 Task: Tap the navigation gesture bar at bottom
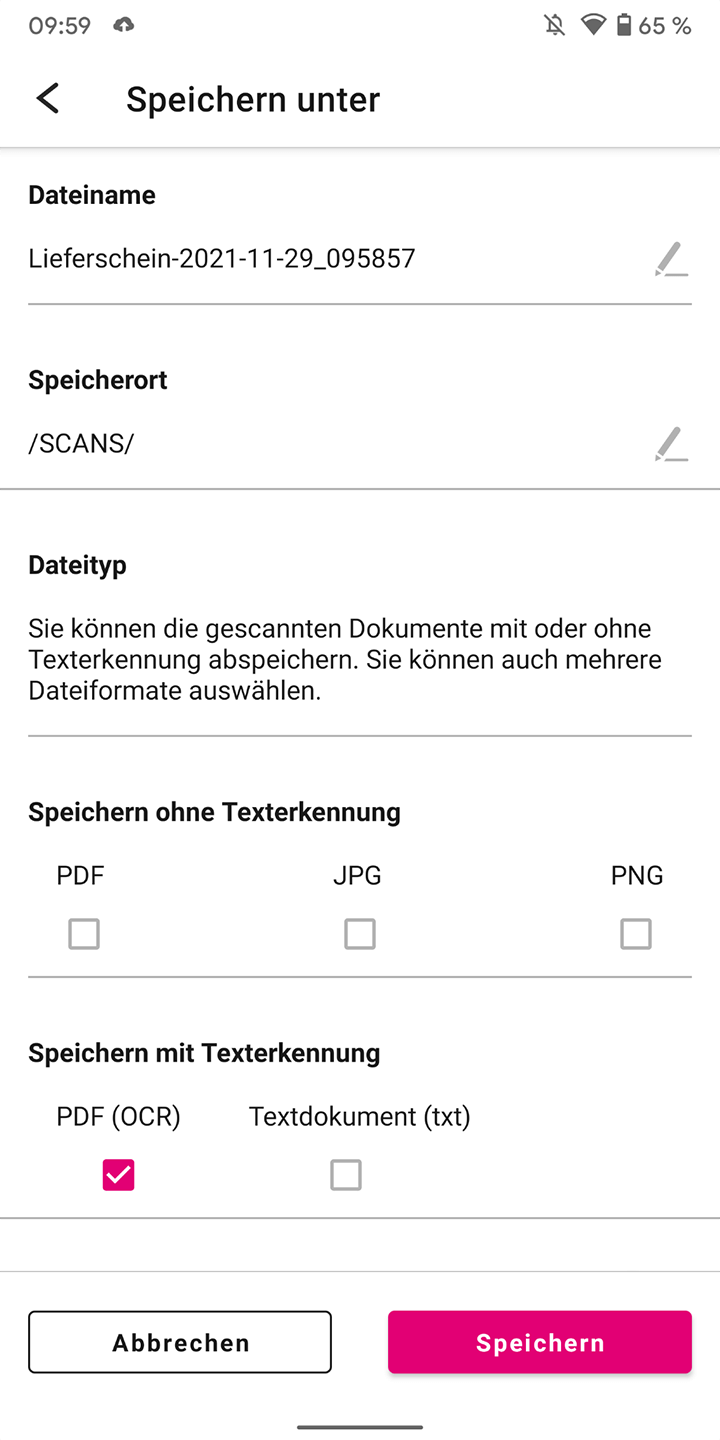pyautogui.click(x=359, y=1424)
